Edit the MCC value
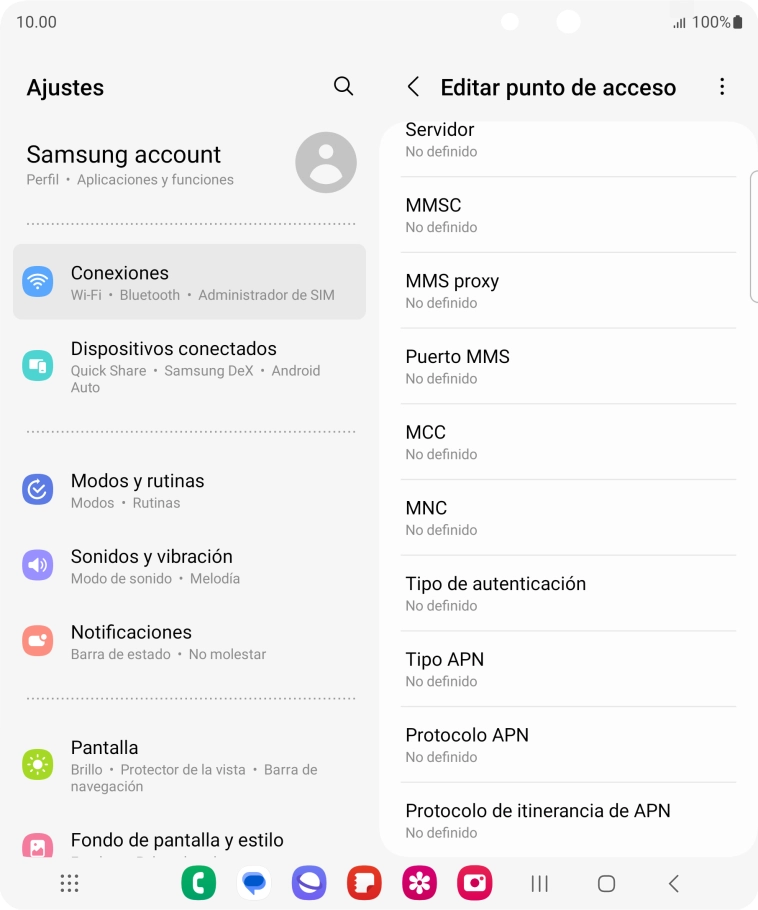The width and height of the screenshot is (758, 910). 567,442
